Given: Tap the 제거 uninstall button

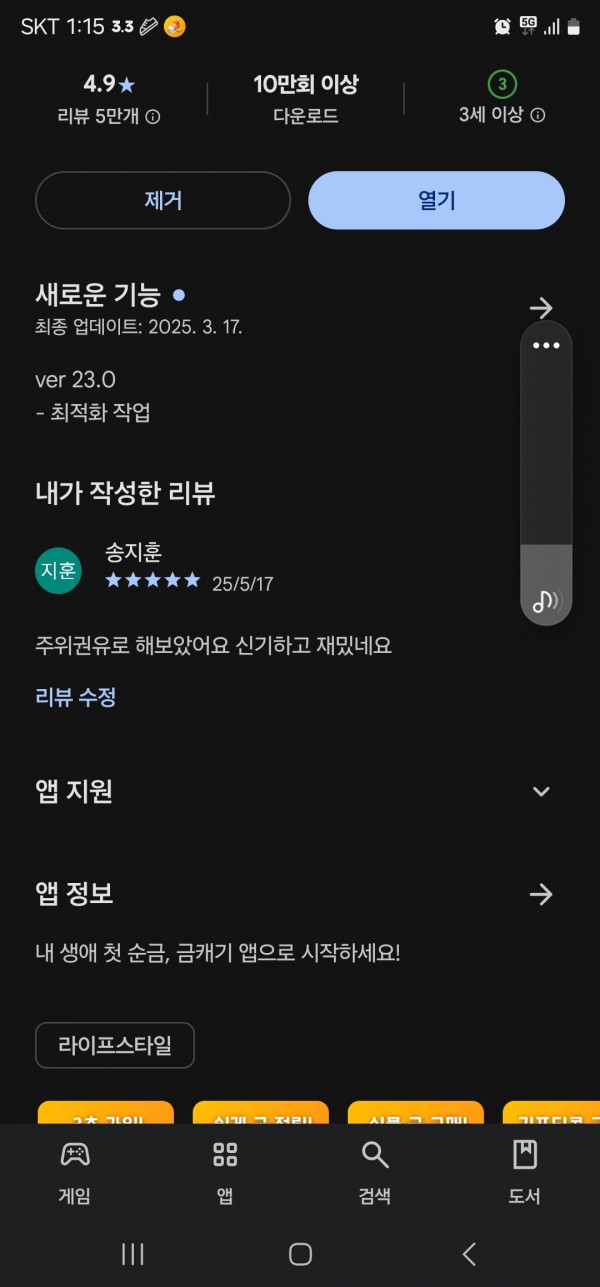Looking at the screenshot, I should (163, 200).
